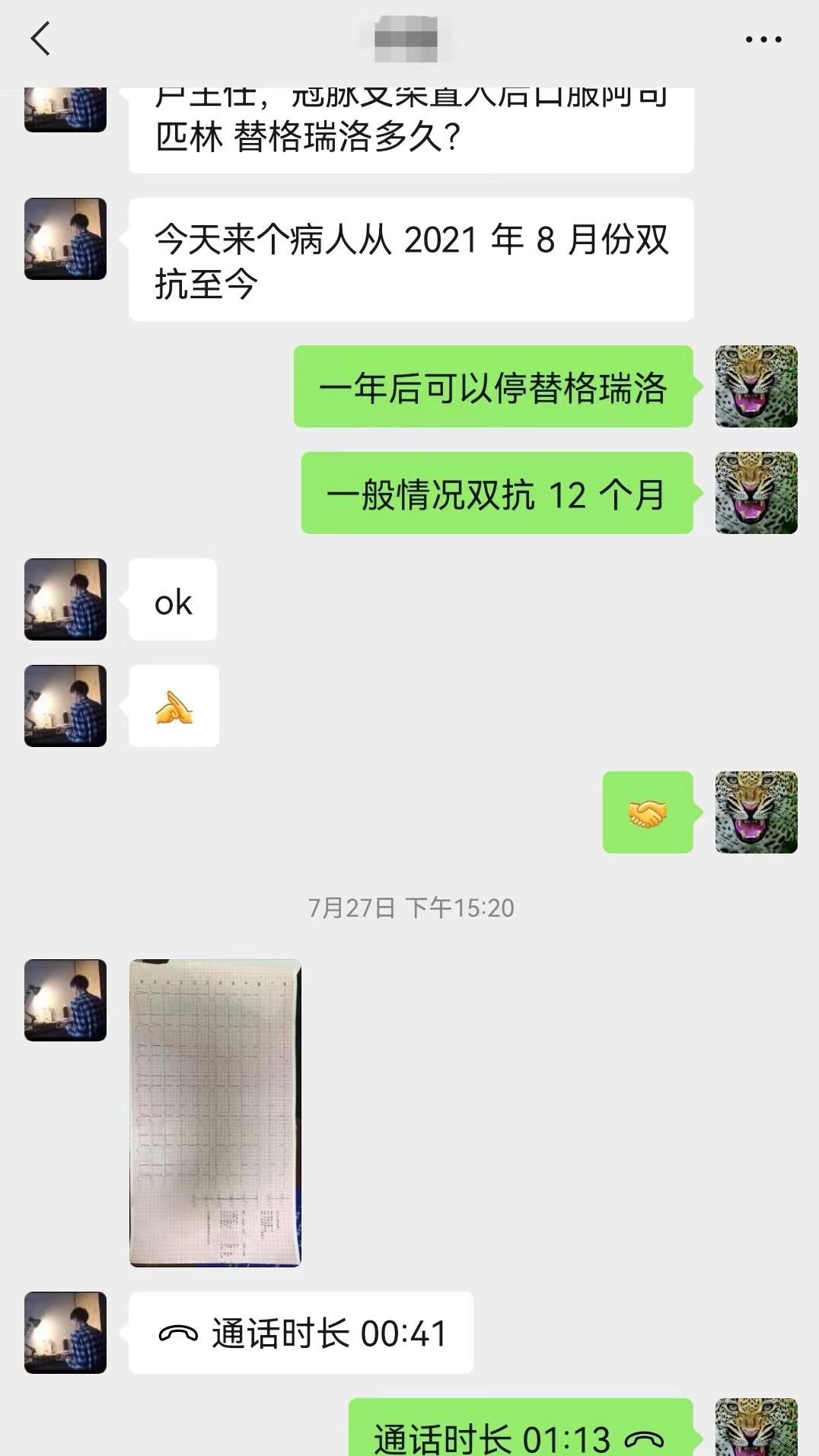Open the ECG image in the chat
The image size is (819, 1456).
click(215, 1113)
